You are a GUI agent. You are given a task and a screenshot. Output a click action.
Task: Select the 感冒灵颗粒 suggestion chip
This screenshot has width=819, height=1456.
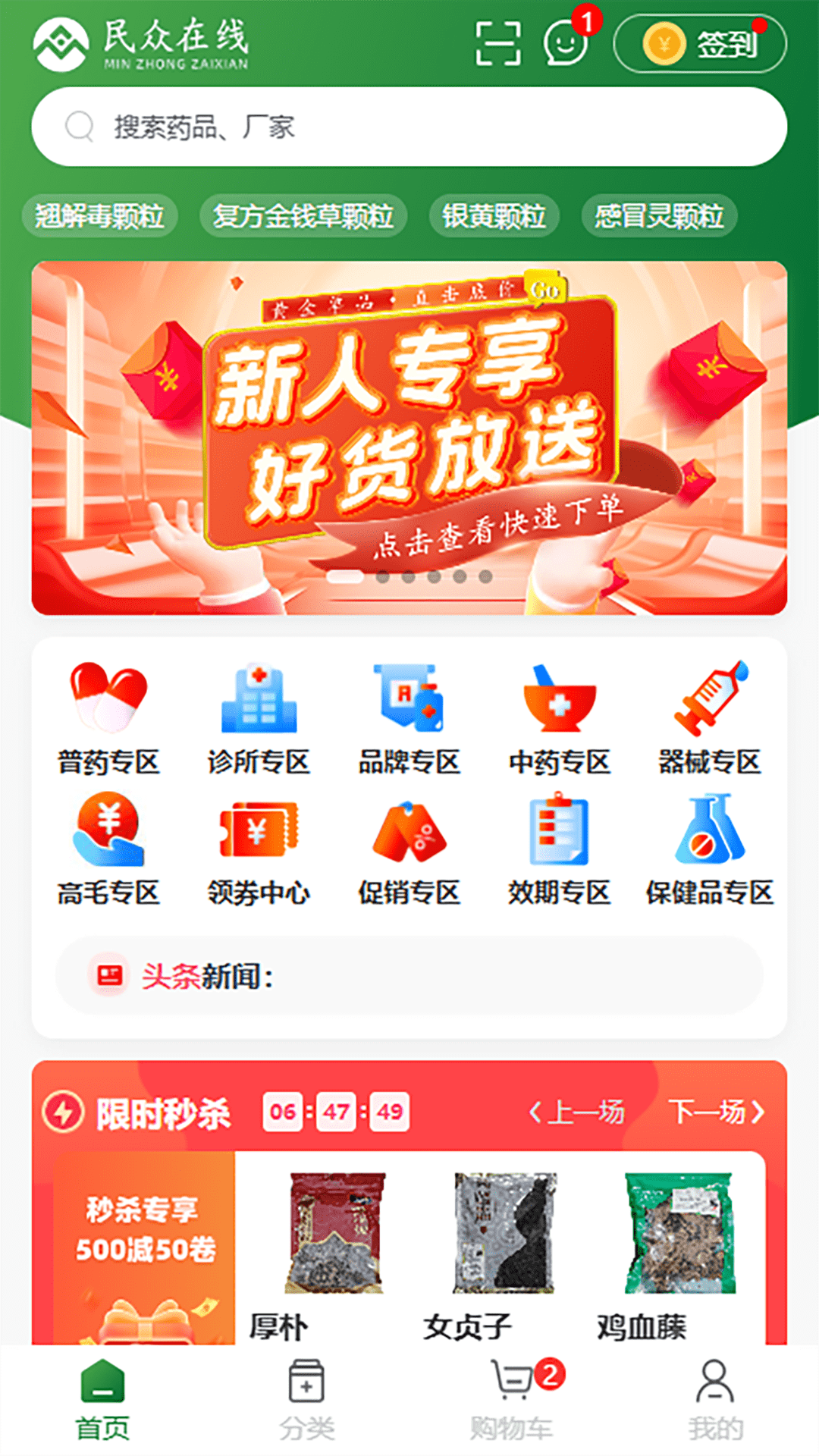(658, 216)
